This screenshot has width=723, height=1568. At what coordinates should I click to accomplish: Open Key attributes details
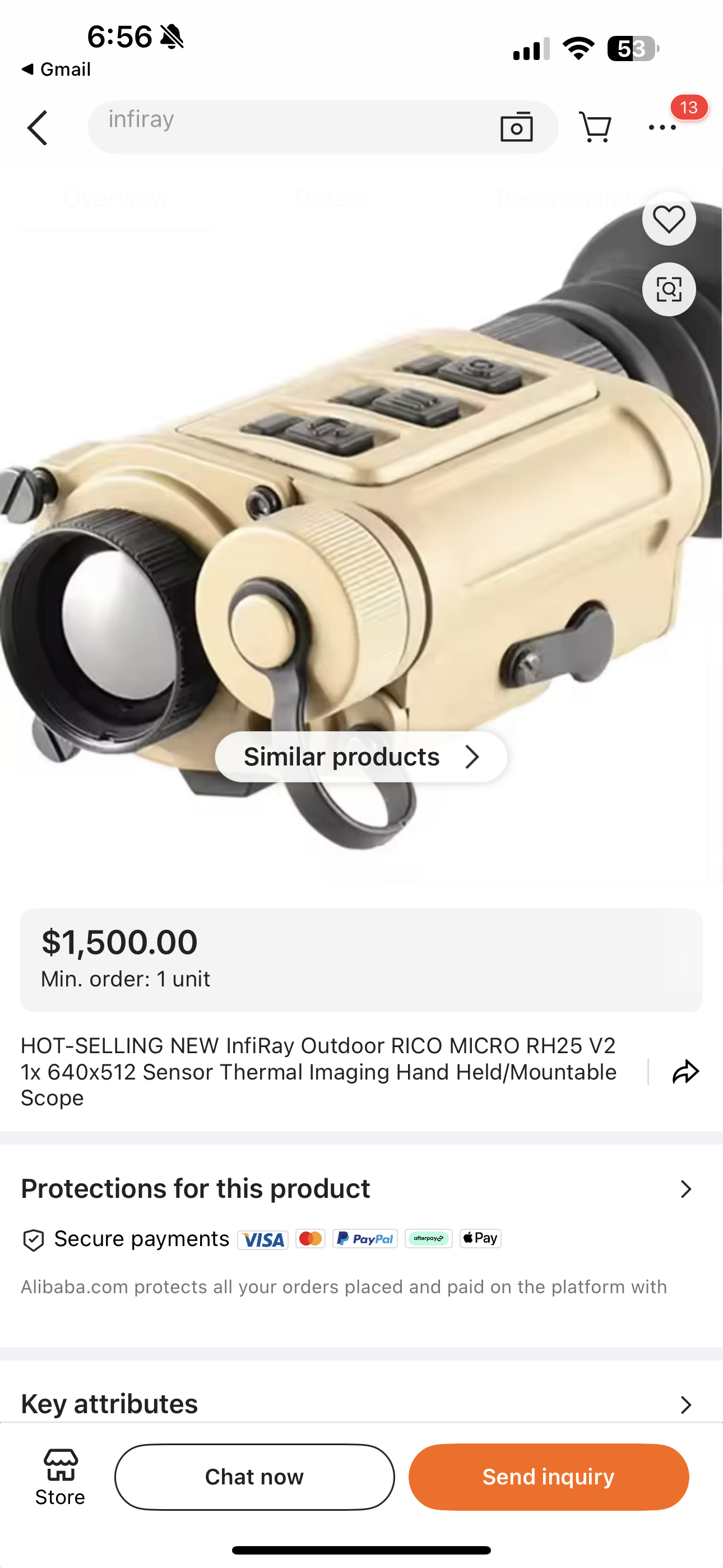pyautogui.click(x=685, y=1404)
